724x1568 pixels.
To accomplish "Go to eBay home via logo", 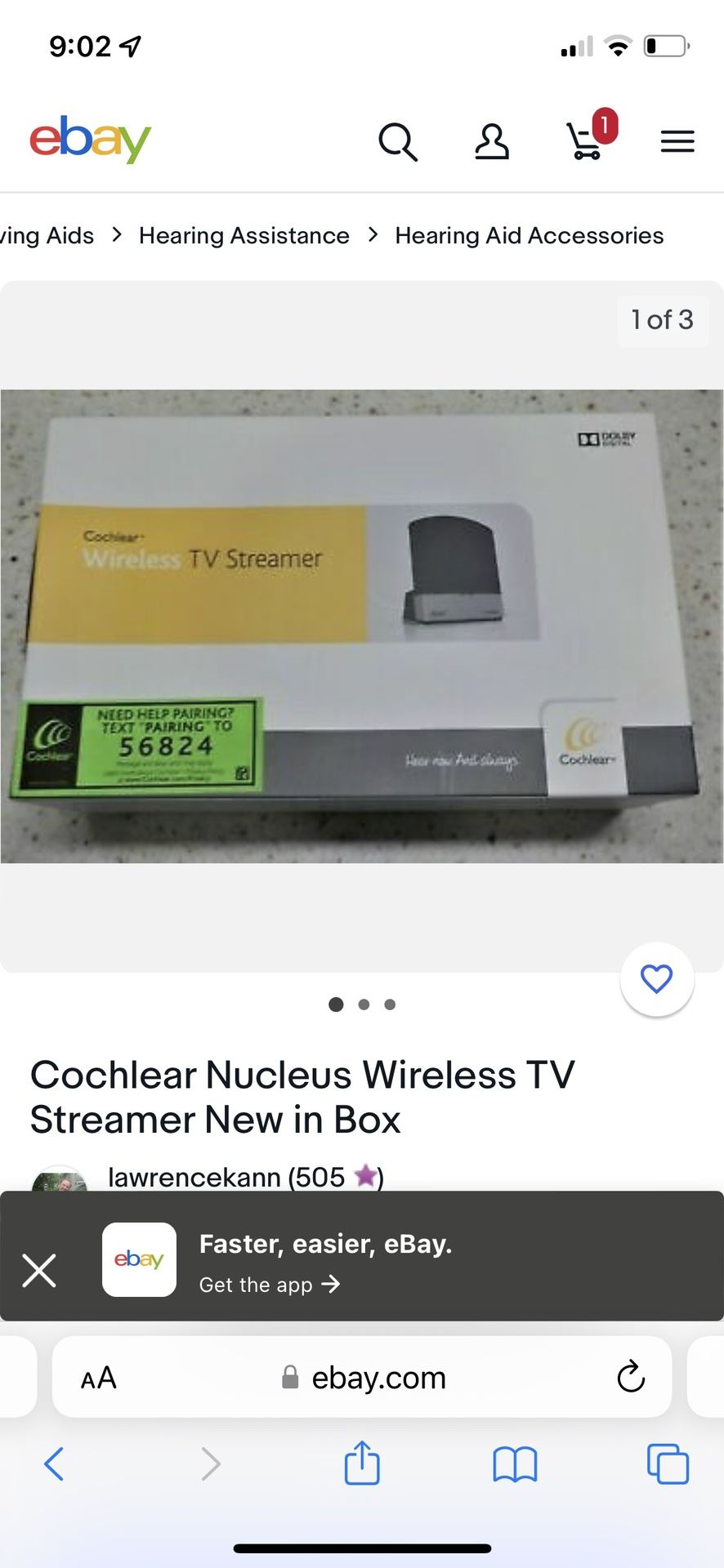I will point(91,139).
